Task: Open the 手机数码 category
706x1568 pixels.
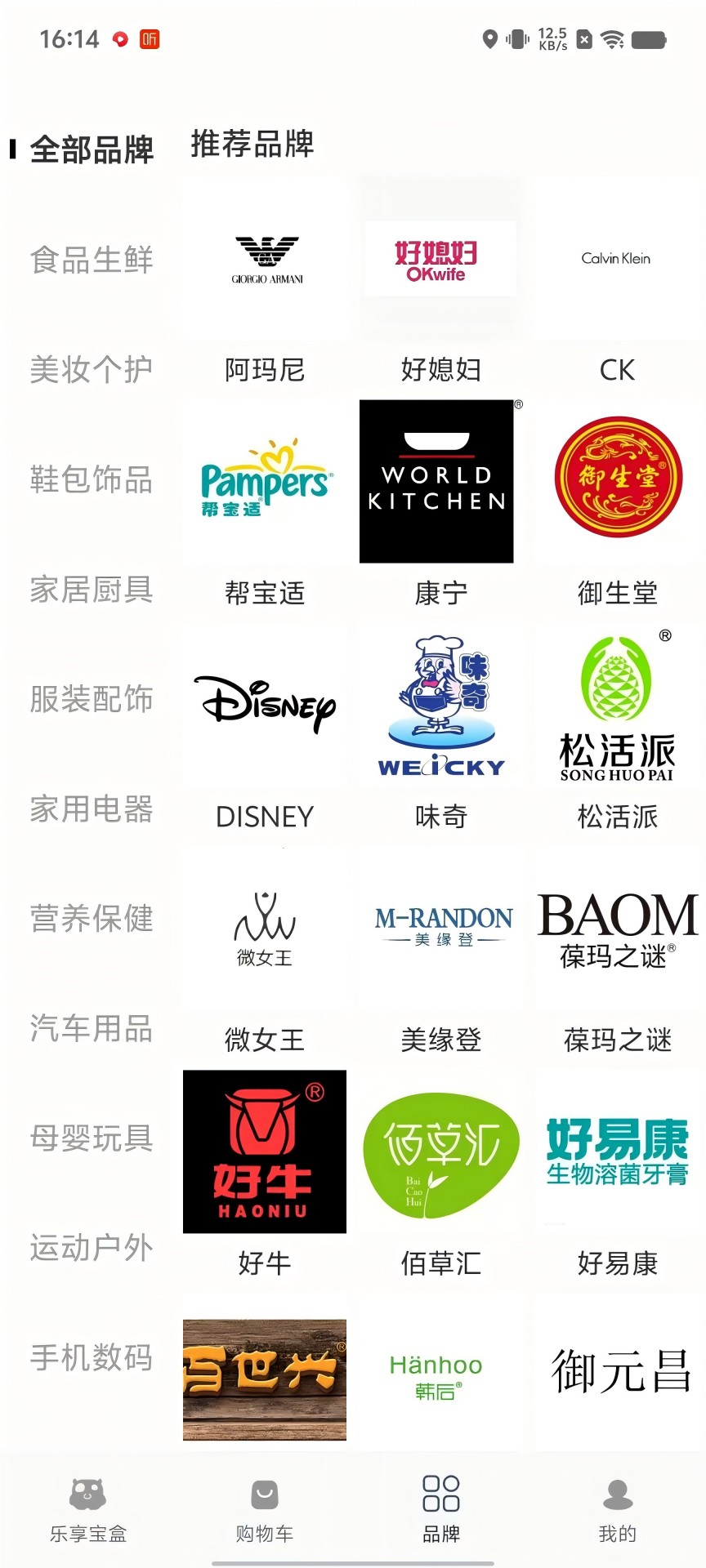Action: point(92,1357)
